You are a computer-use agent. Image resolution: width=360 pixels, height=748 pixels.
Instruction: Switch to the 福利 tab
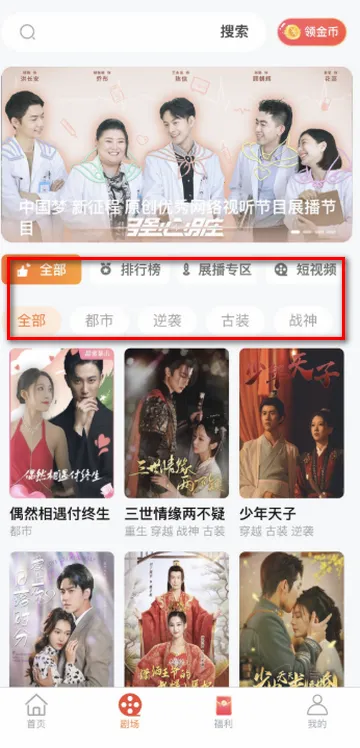223,711
